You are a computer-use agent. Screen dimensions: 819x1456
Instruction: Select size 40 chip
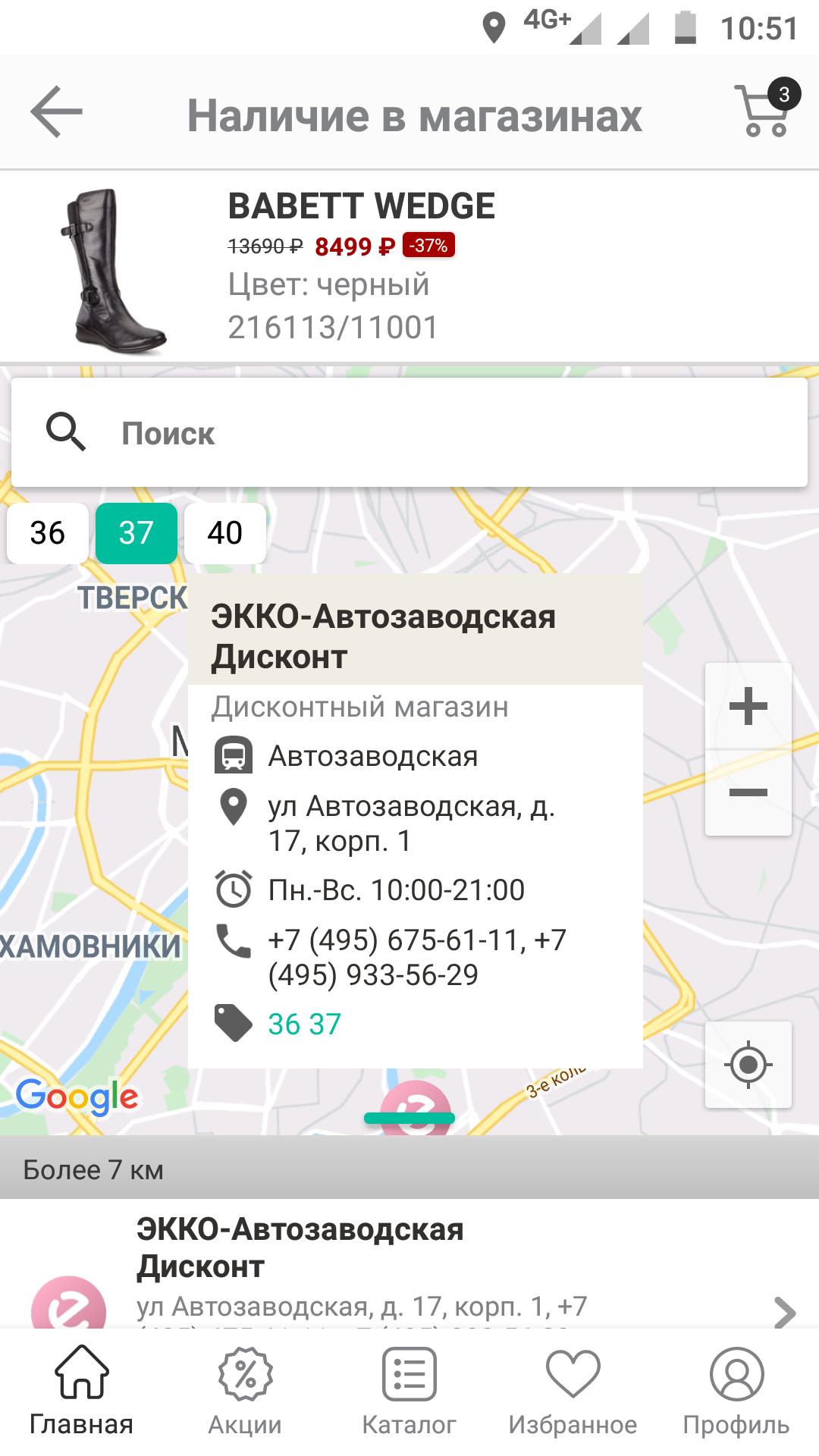225,533
